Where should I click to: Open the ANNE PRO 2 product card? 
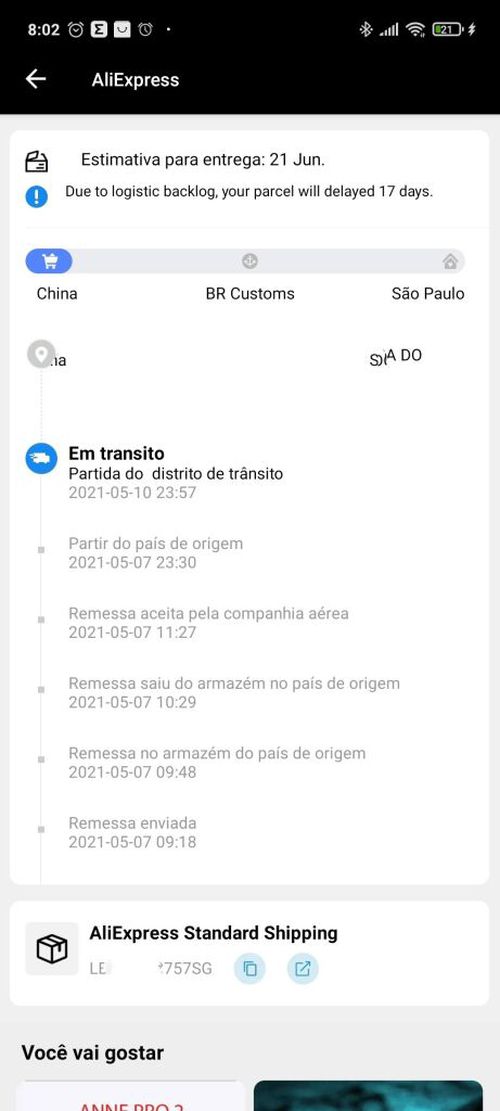130,1095
